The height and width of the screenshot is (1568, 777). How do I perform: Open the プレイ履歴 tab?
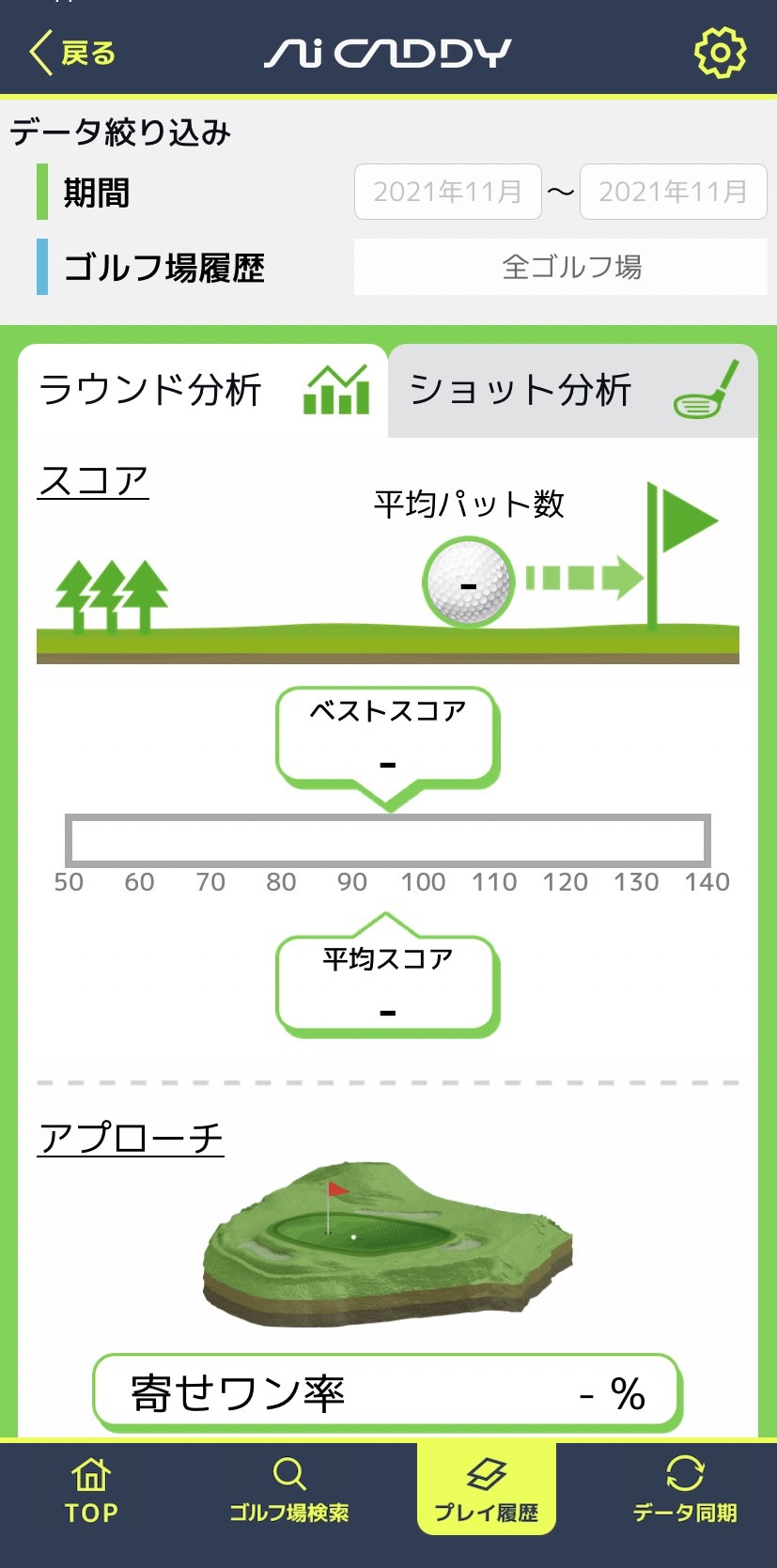(x=486, y=1490)
